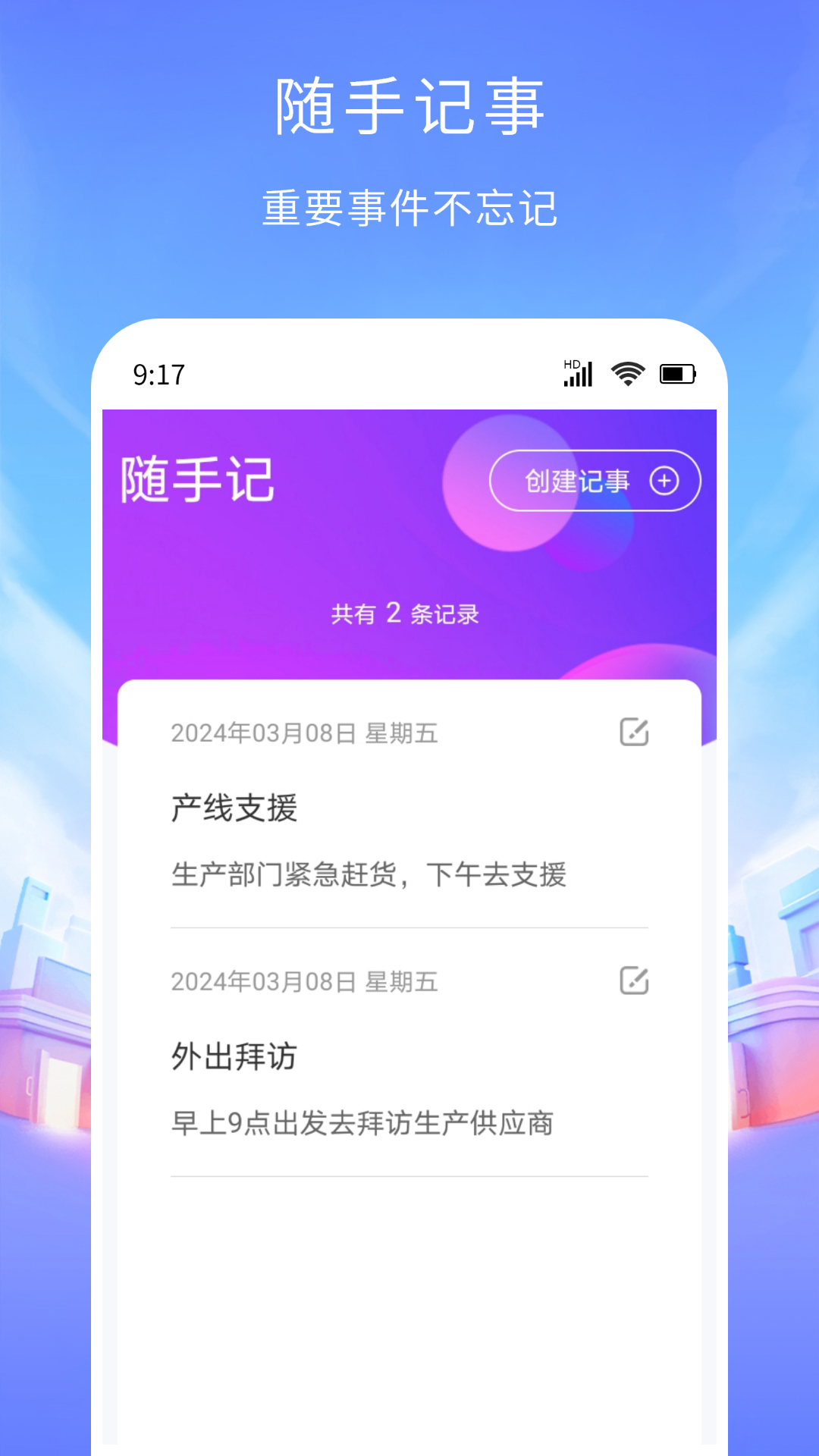This screenshot has width=819, height=1456.
Task: Click the first note's date 2024年03月08日 星期五
Action: tap(303, 733)
